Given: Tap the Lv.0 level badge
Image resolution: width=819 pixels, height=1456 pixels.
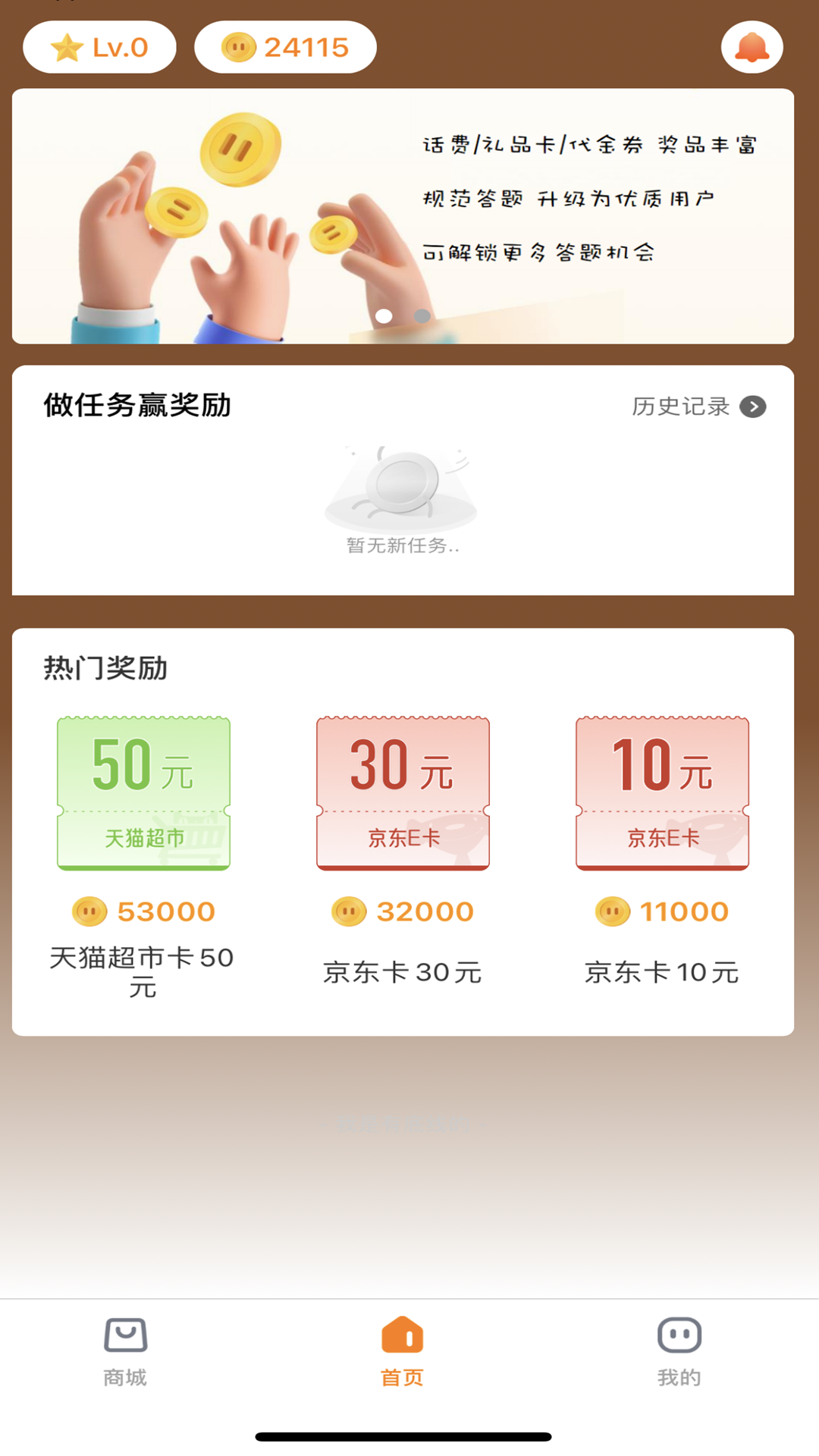Looking at the screenshot, I should click(x=99, y=47).
